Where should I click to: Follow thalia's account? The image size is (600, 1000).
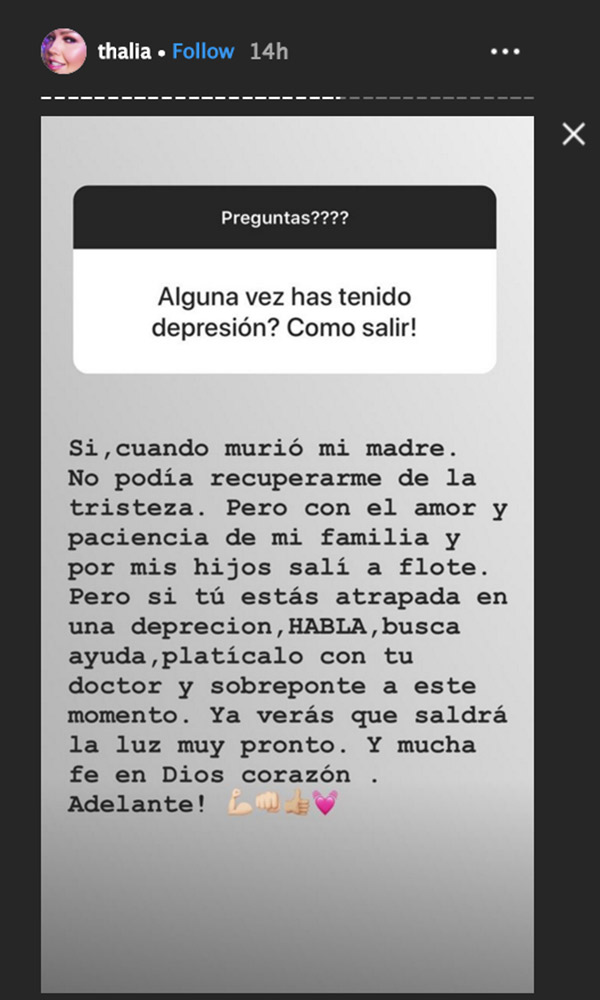click(x=203, y=51)
